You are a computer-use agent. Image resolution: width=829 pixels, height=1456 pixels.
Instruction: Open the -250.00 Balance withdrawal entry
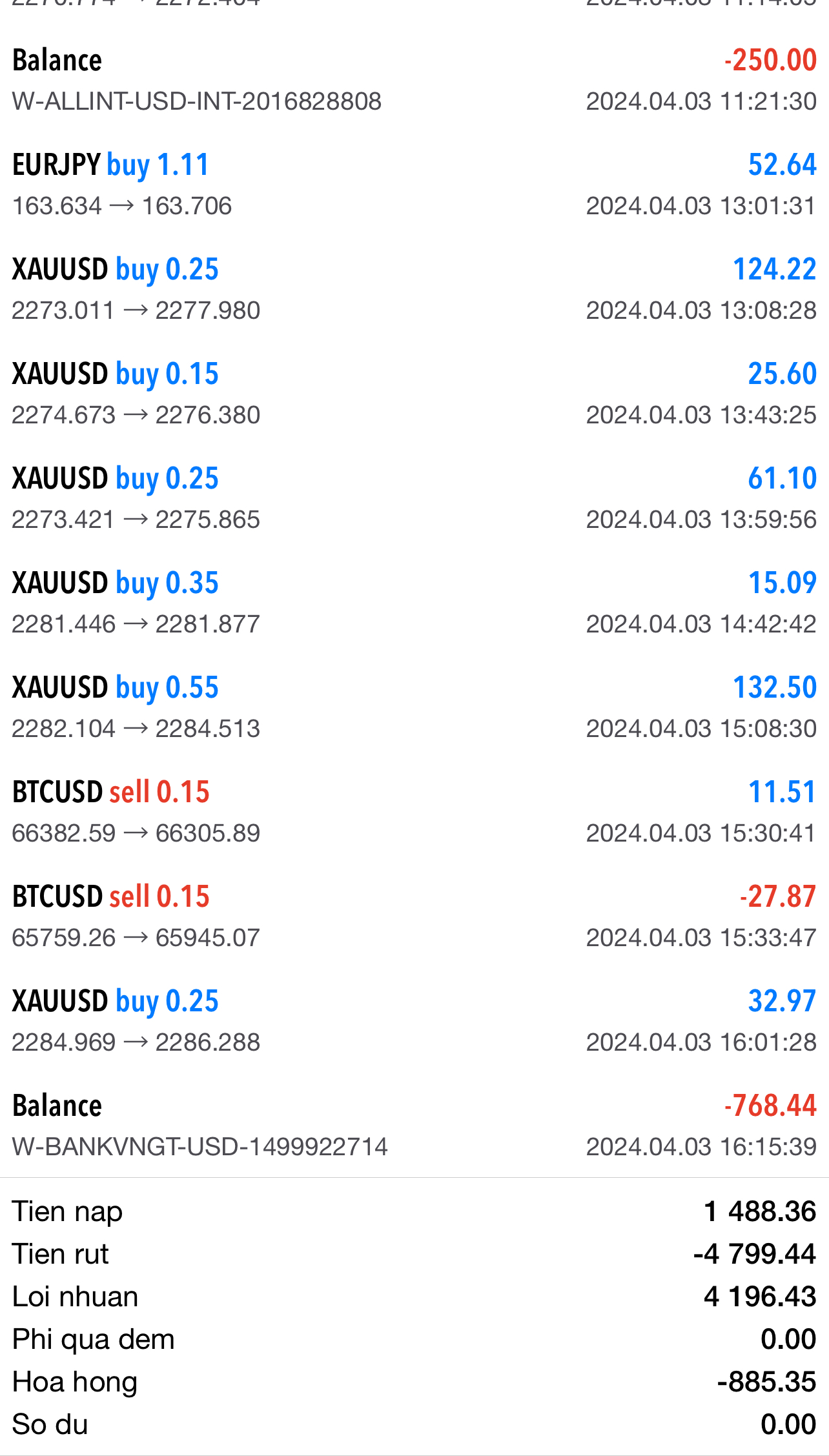(x=413, y=79)
